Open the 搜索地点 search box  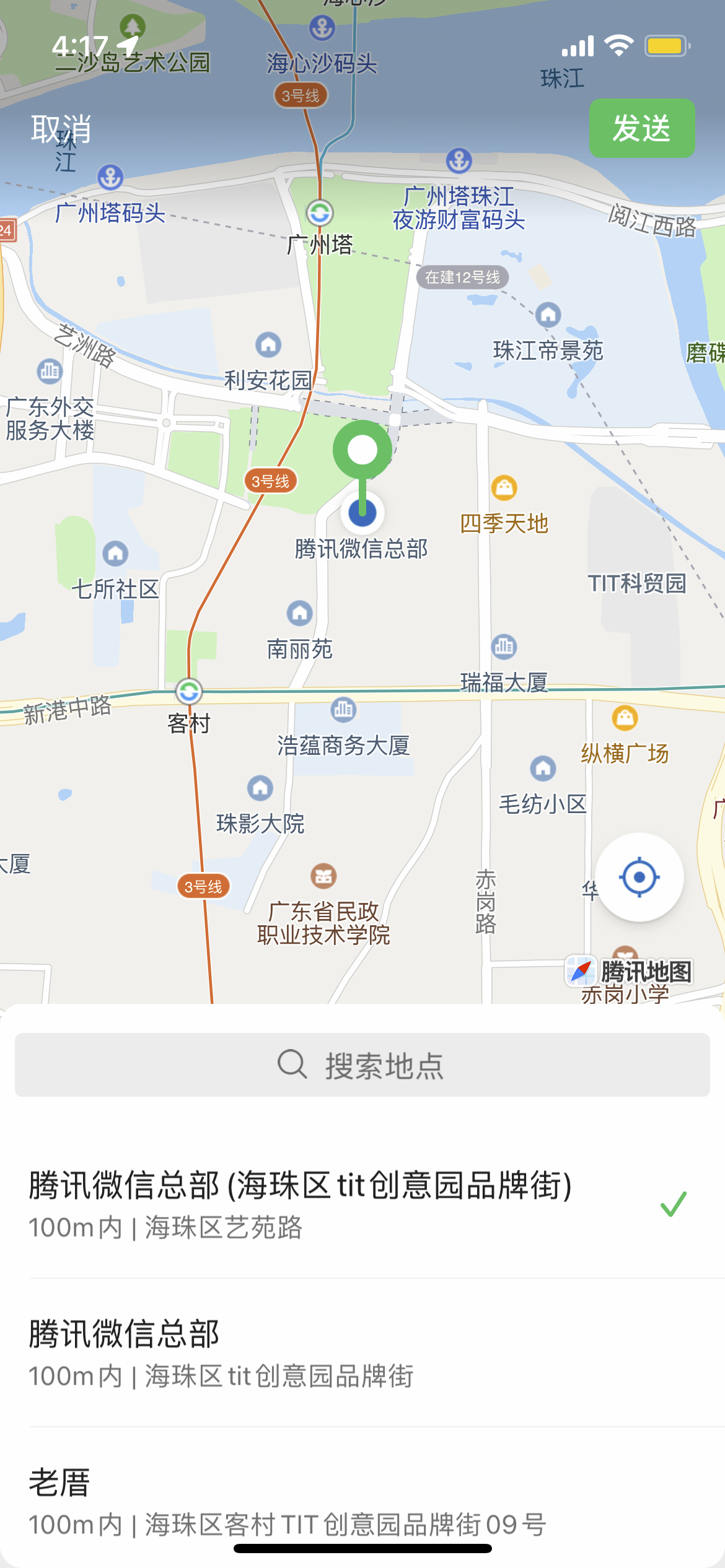click(x=362, y=1065)
